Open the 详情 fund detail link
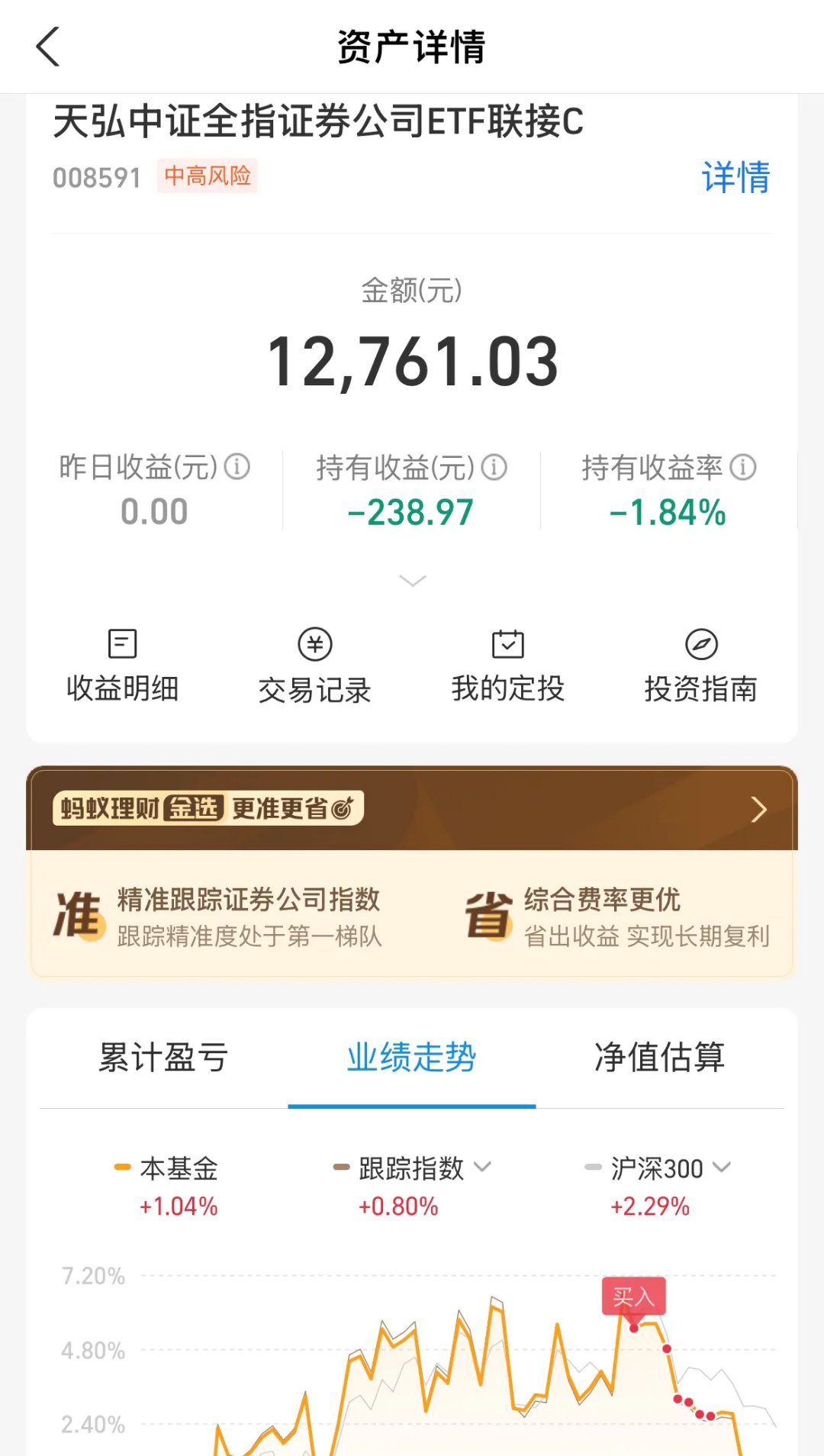 [735, 177]
